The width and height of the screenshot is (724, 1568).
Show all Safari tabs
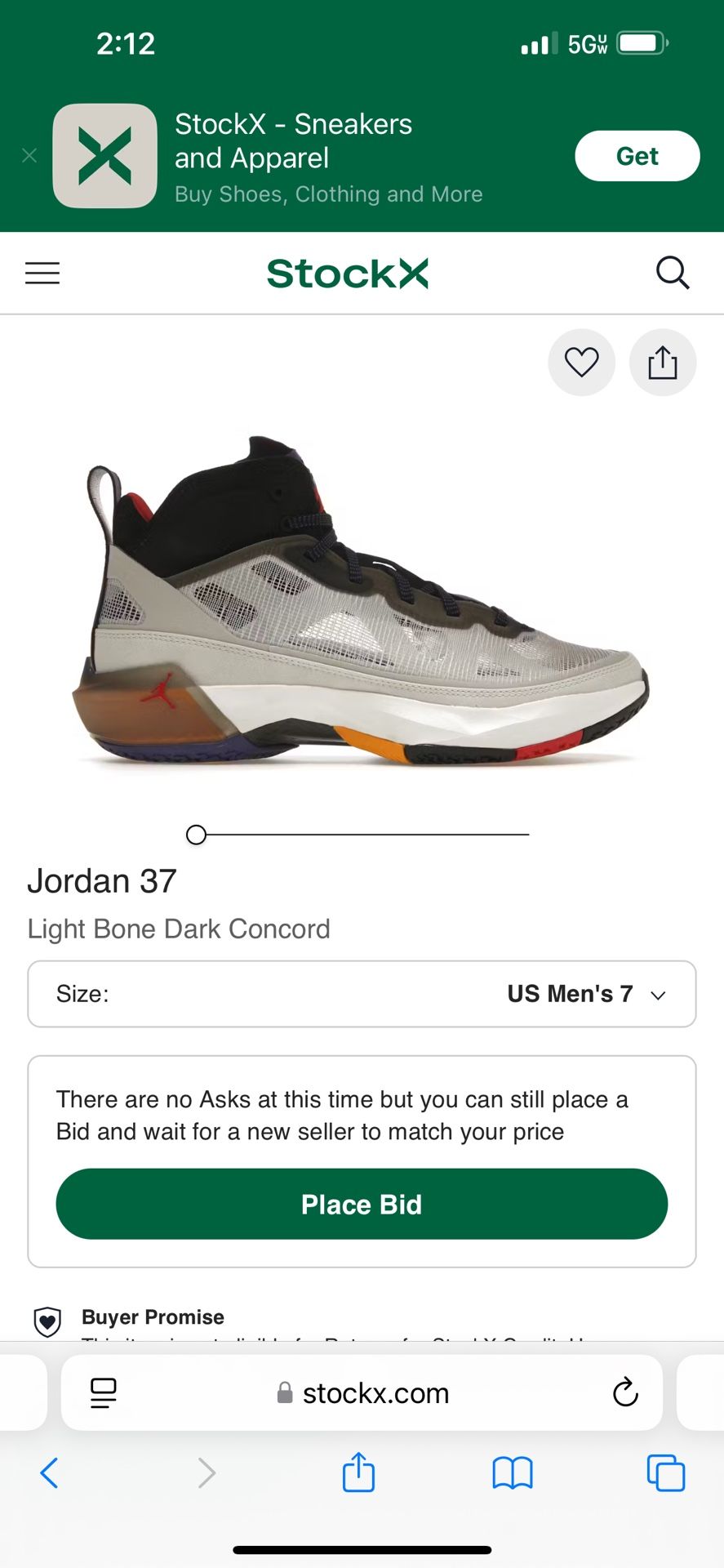coord(666,1473)
